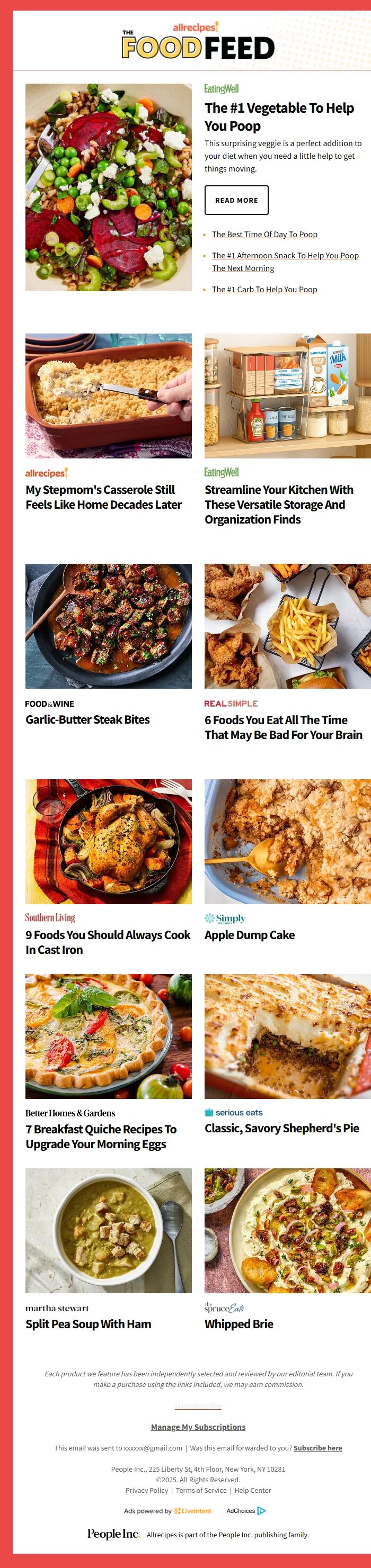View the Apple Dump Cake recipe

pos(250,935)
